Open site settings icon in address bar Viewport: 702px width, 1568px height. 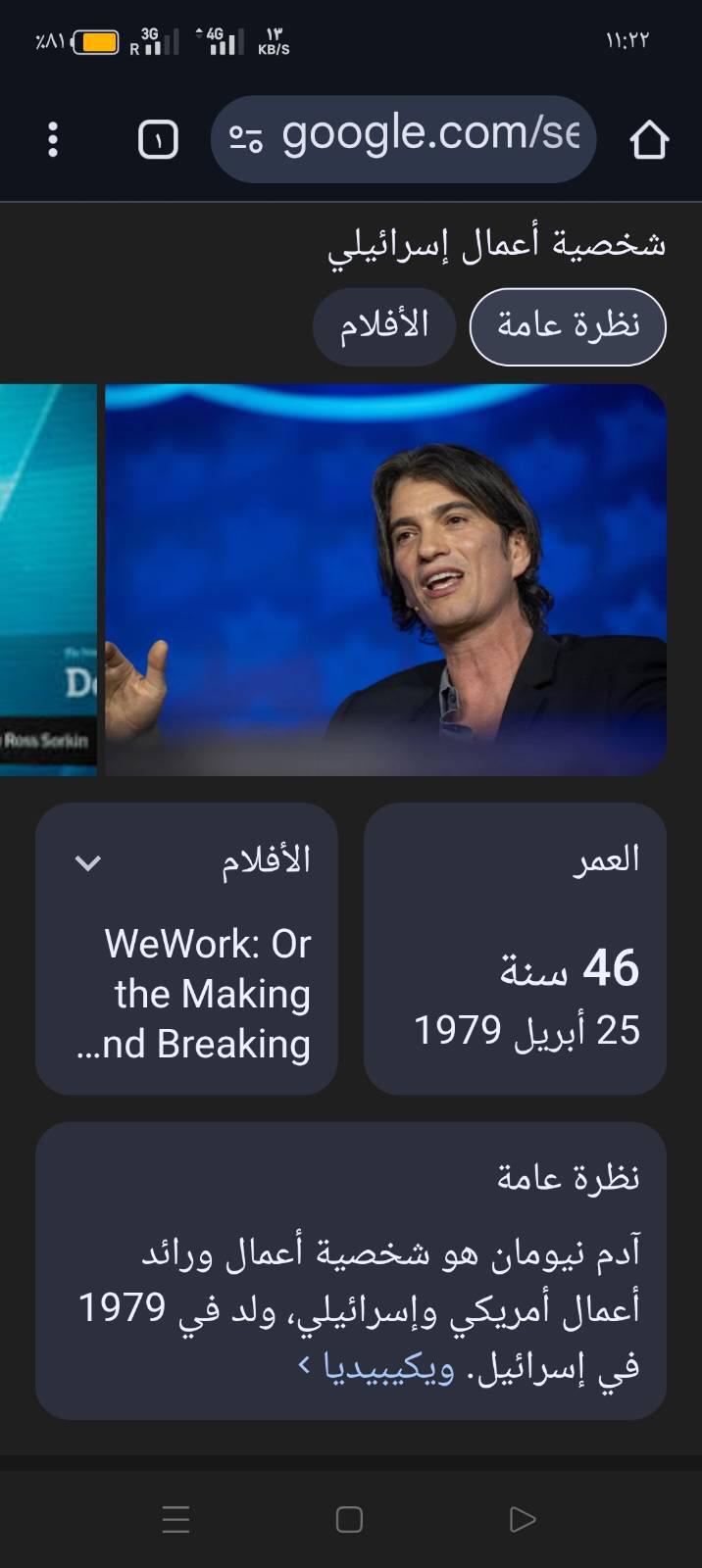245,139
